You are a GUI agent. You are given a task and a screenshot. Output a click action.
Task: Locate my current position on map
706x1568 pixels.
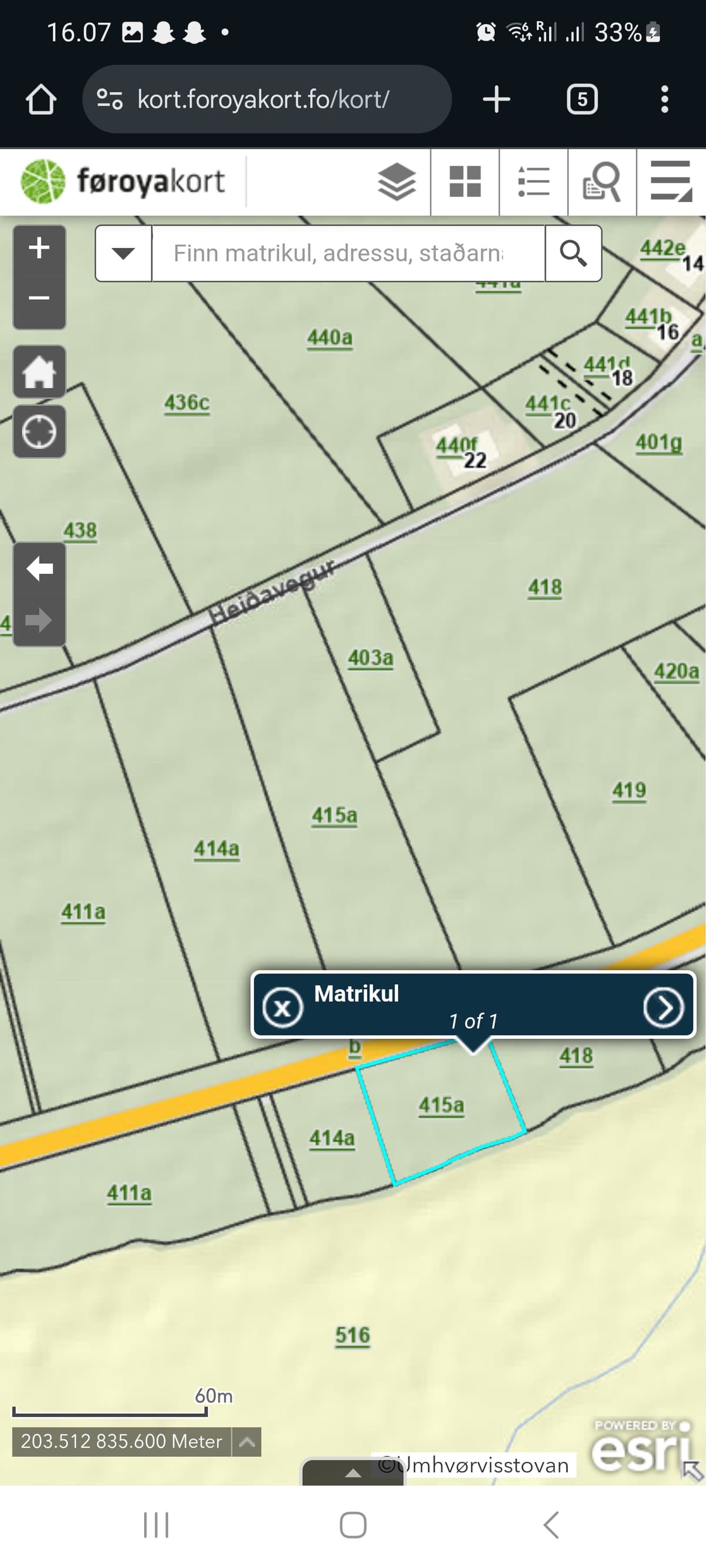(39, 432)
